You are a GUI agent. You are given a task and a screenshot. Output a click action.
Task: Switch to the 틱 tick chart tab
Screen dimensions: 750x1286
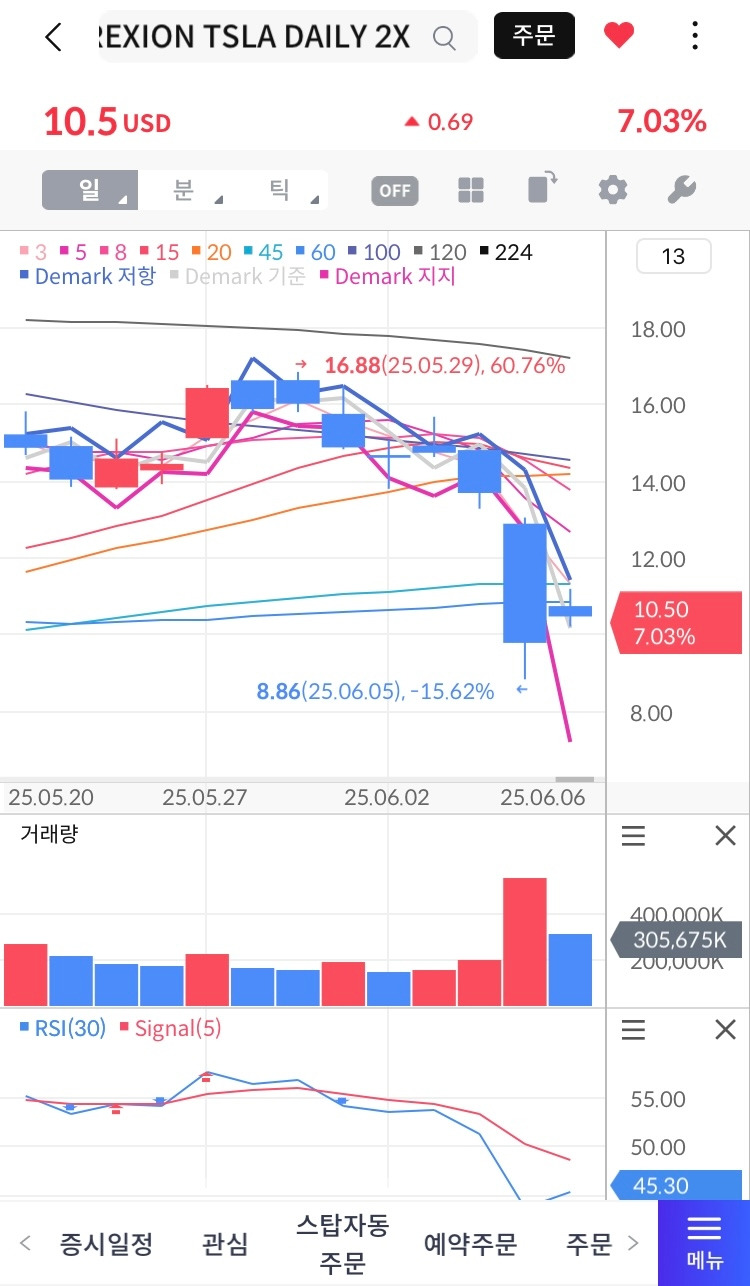279,189
